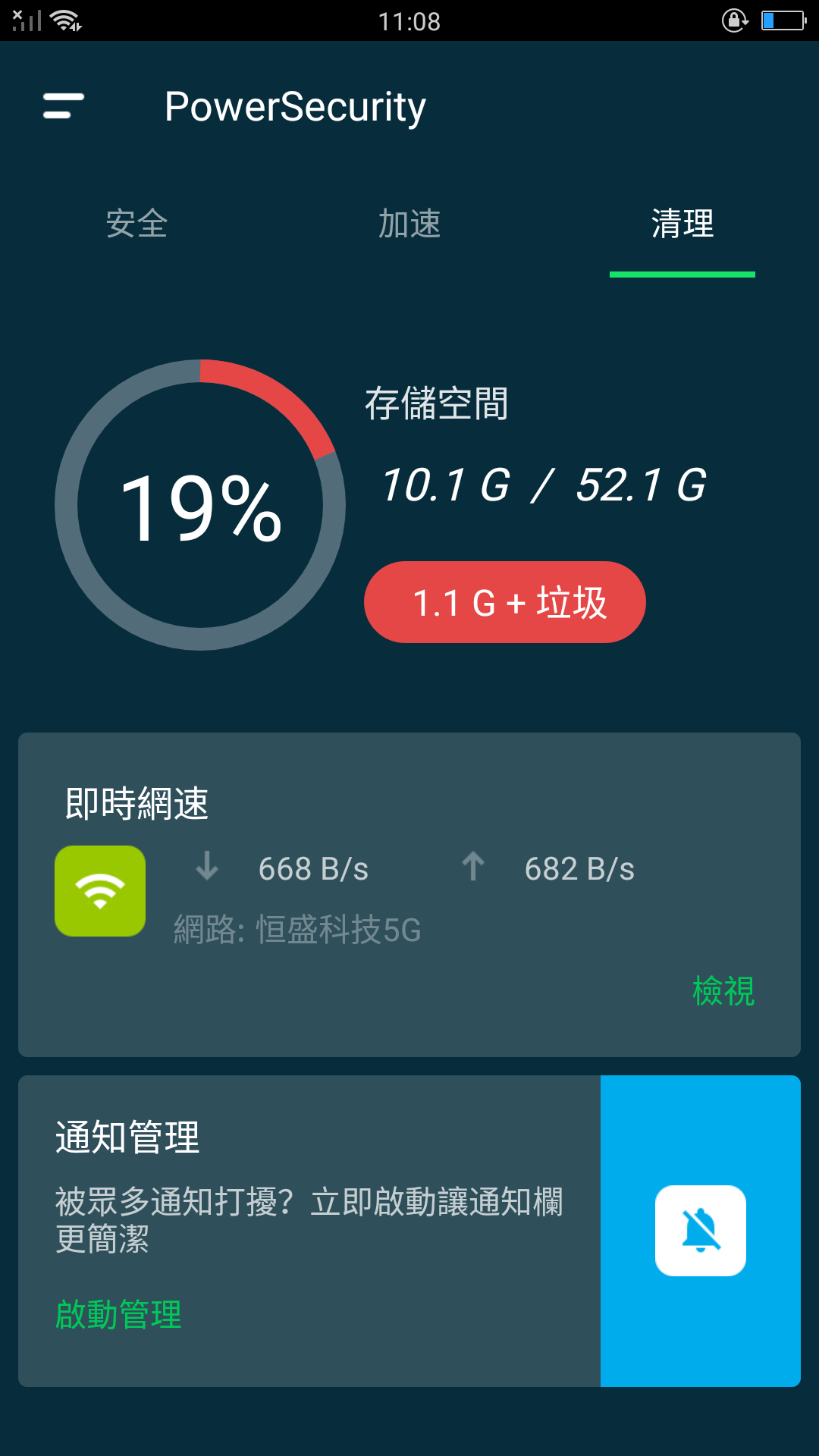The width and height of the screenshot is (819, 1456).
Task: Open the 清理 tab
Action: (682, 225)
